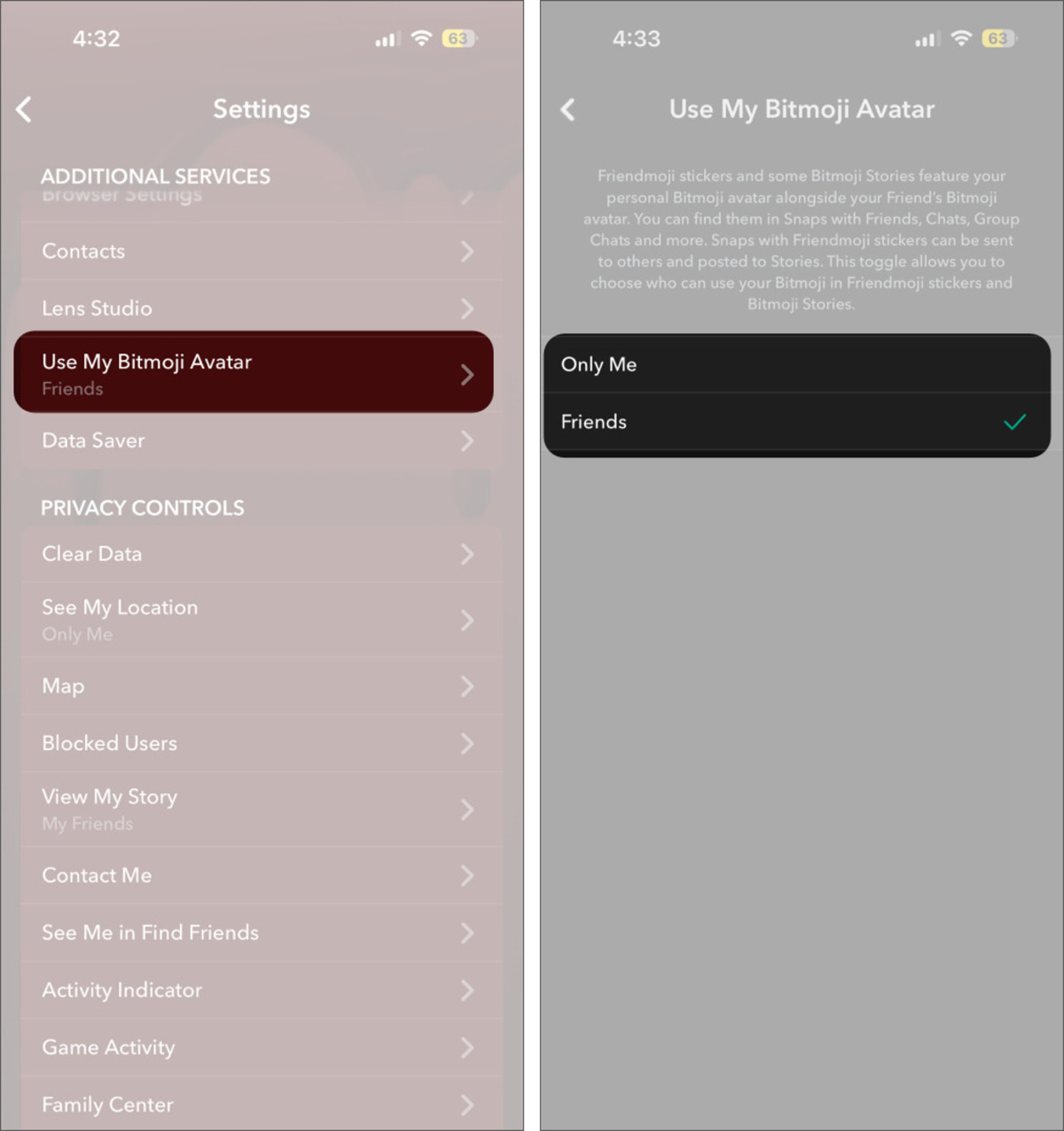This screenshot has width=1064, height=1131.
Task: Go back from the Settings screen
Action: click(x=25, y=110)
